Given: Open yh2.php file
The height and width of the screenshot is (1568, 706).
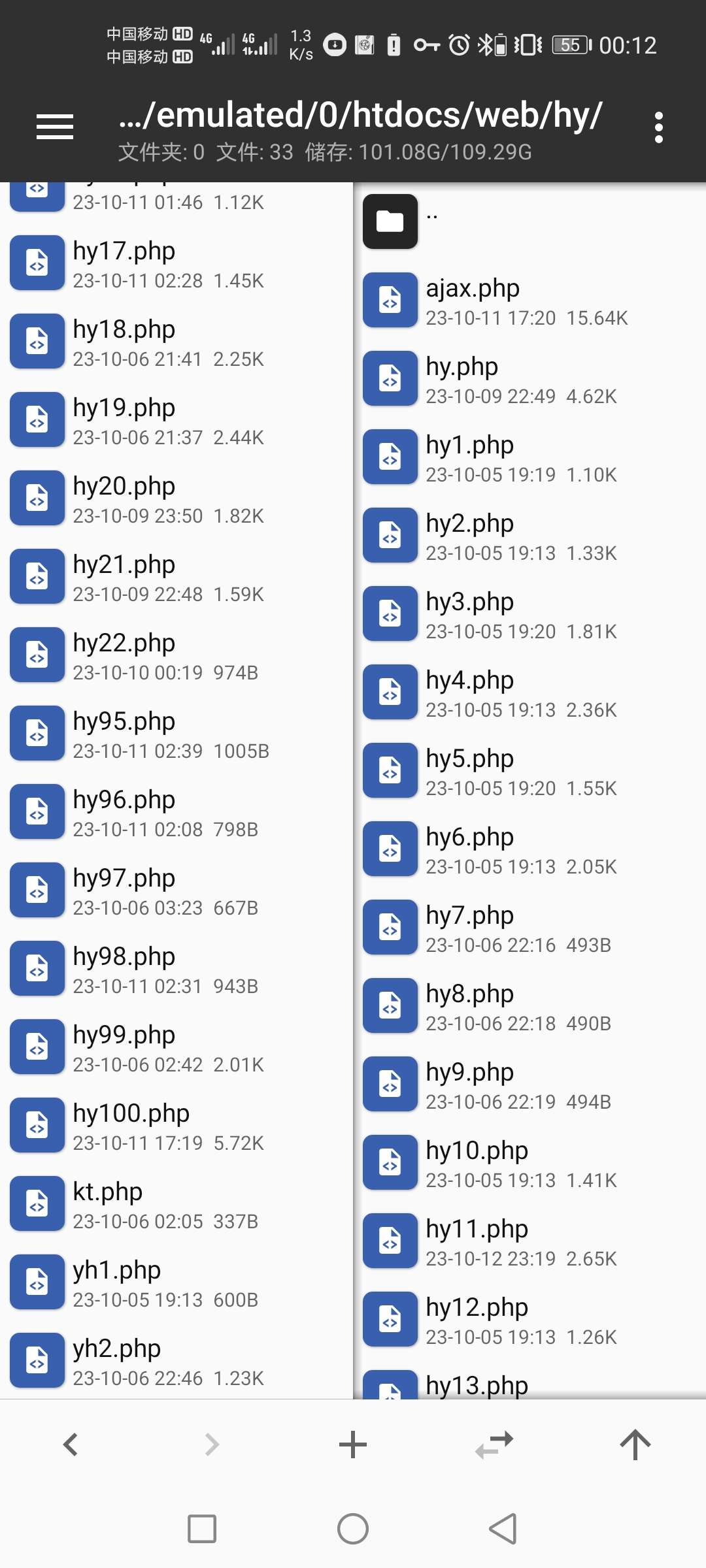Looking at the screenshot, I should click(x=116, y=1361).
